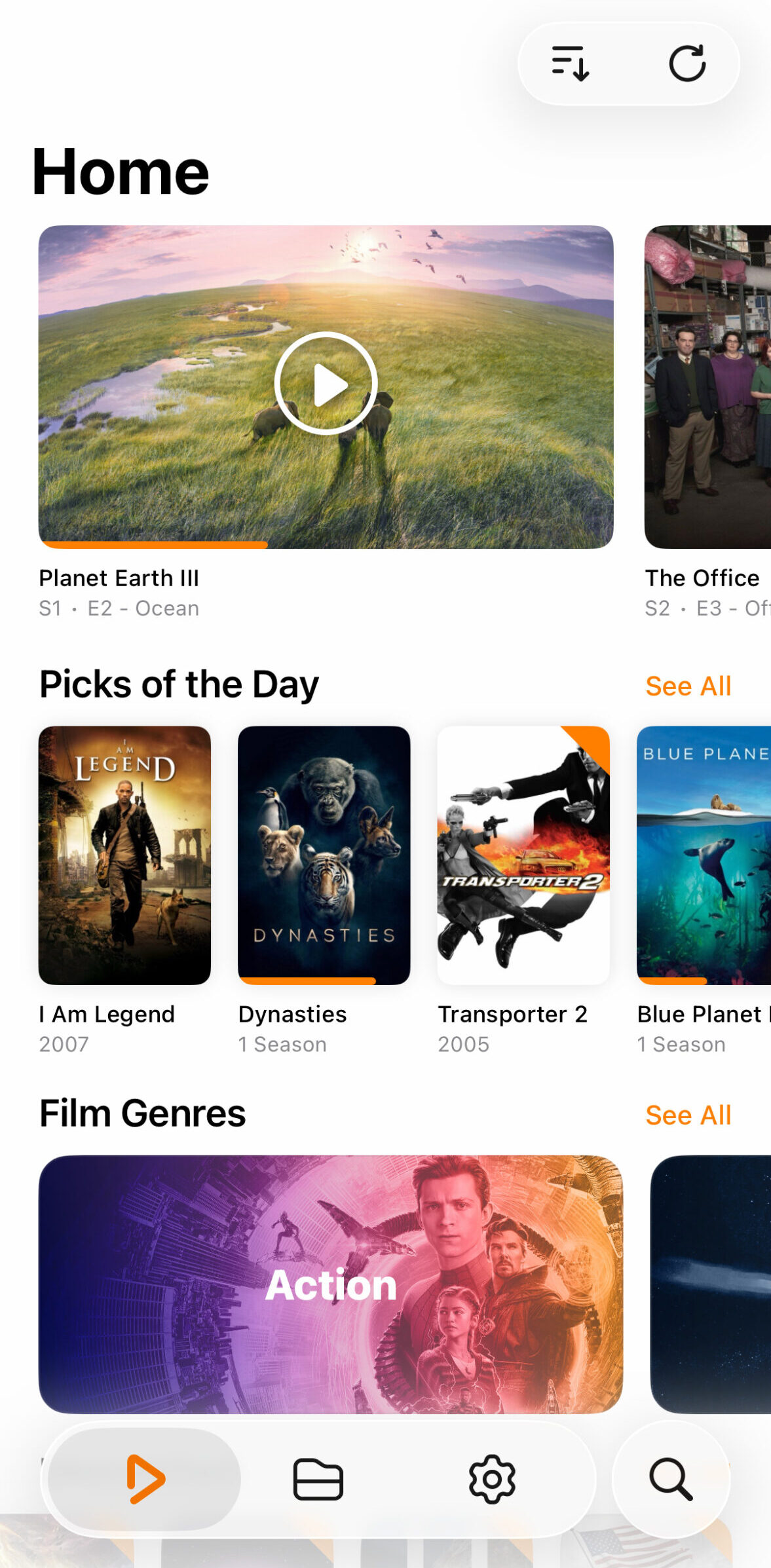The height and width of the screenshot is (1568, 771).
Task: See all Film Genres
Action: point(688,1115)
